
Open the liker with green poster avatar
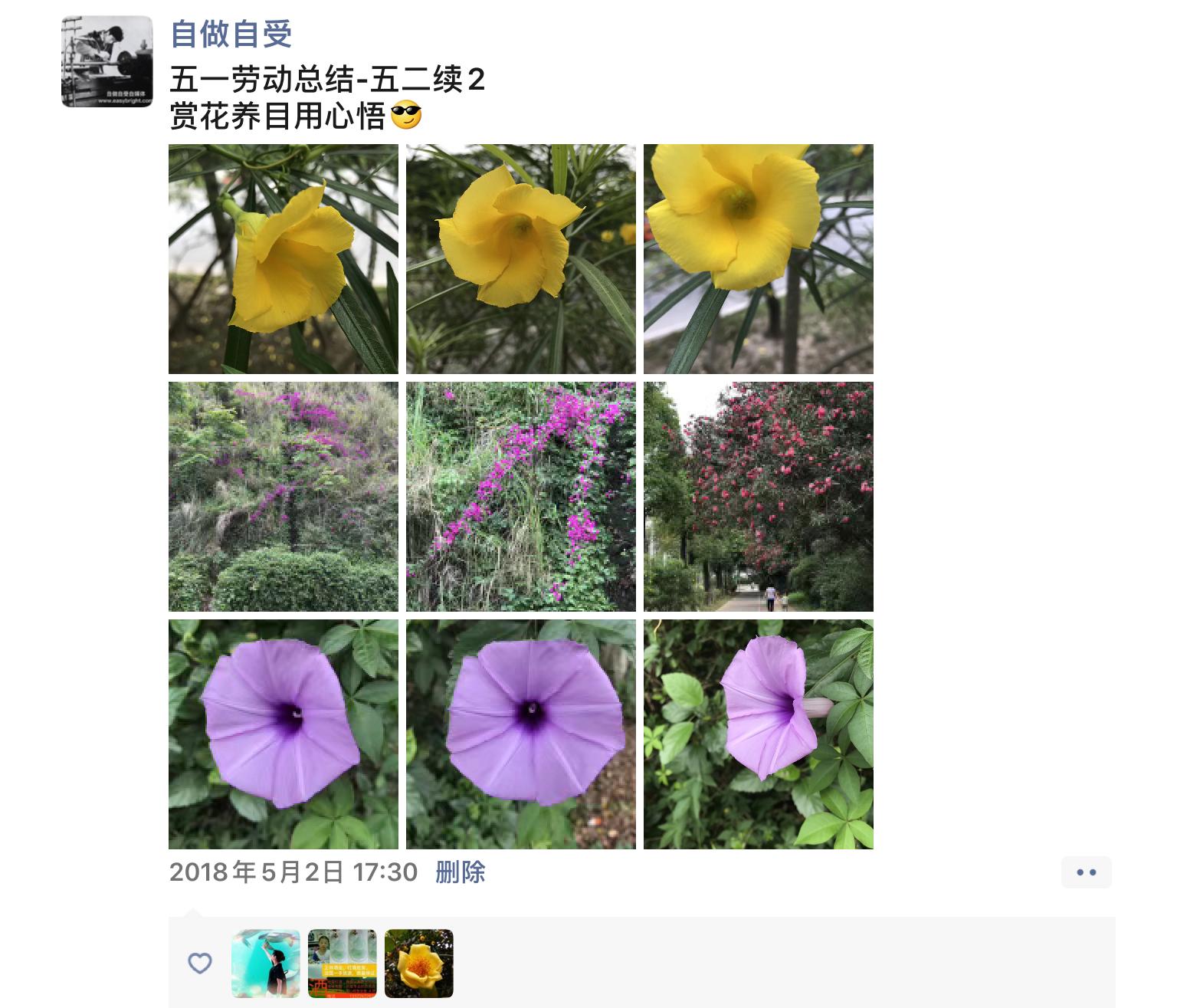tap(343, 964)
